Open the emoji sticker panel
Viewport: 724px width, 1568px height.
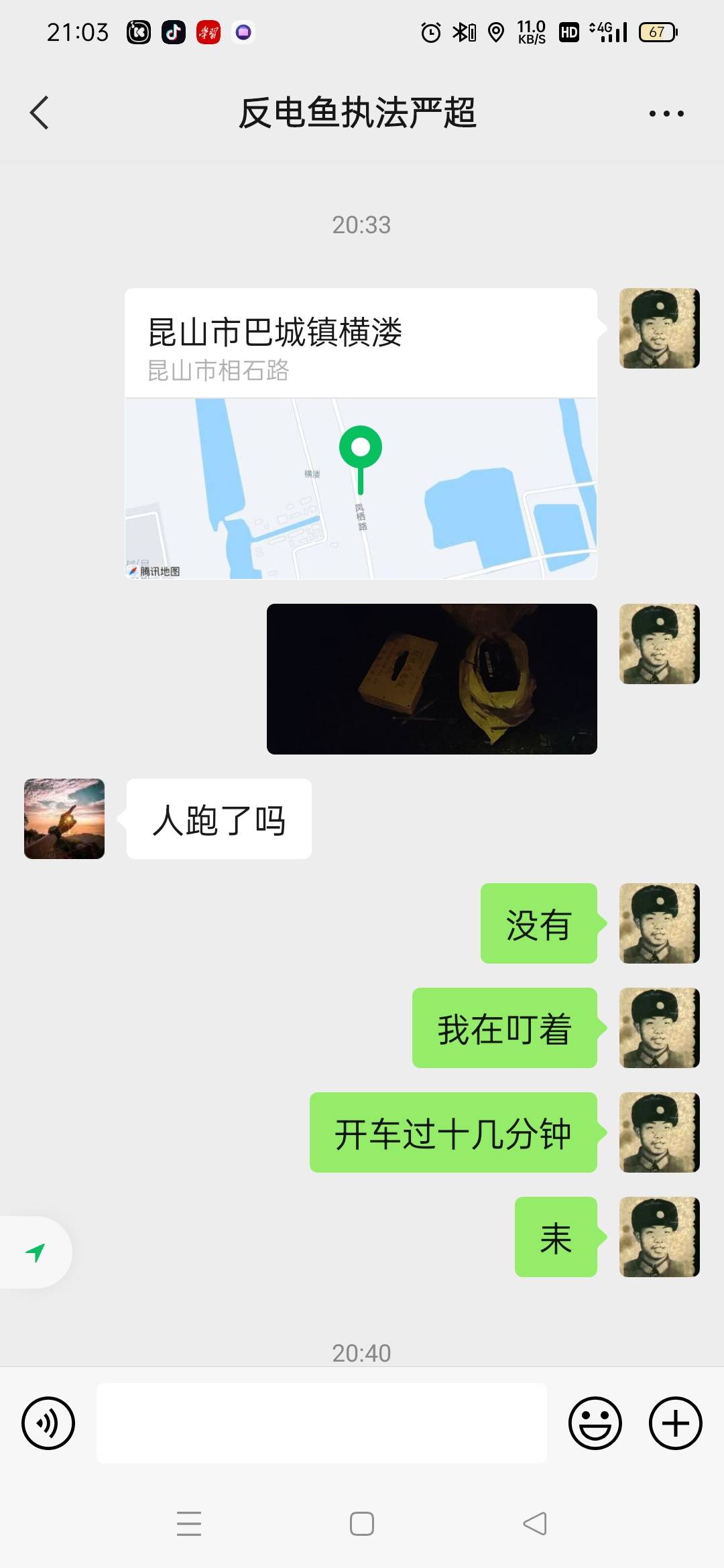pos(595,1423)
